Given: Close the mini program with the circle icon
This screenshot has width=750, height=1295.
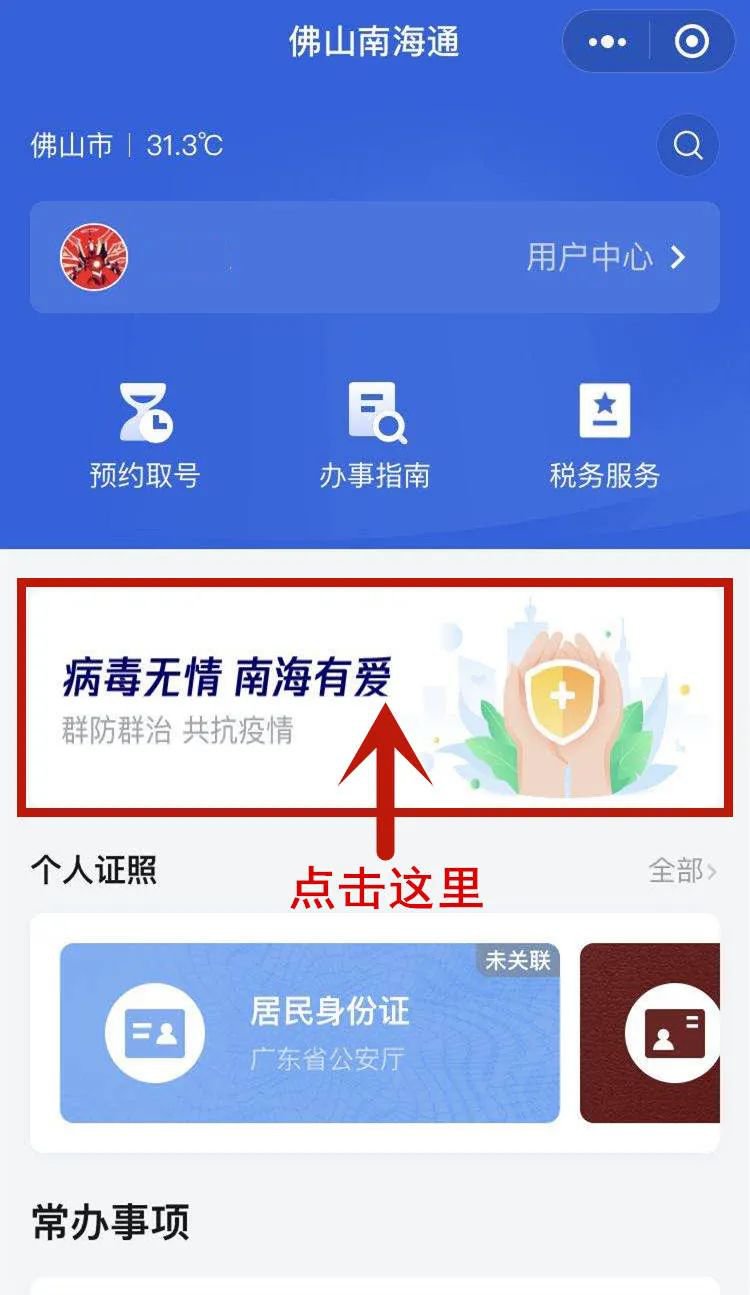Looking at the screenshot, I should (692, 42).
